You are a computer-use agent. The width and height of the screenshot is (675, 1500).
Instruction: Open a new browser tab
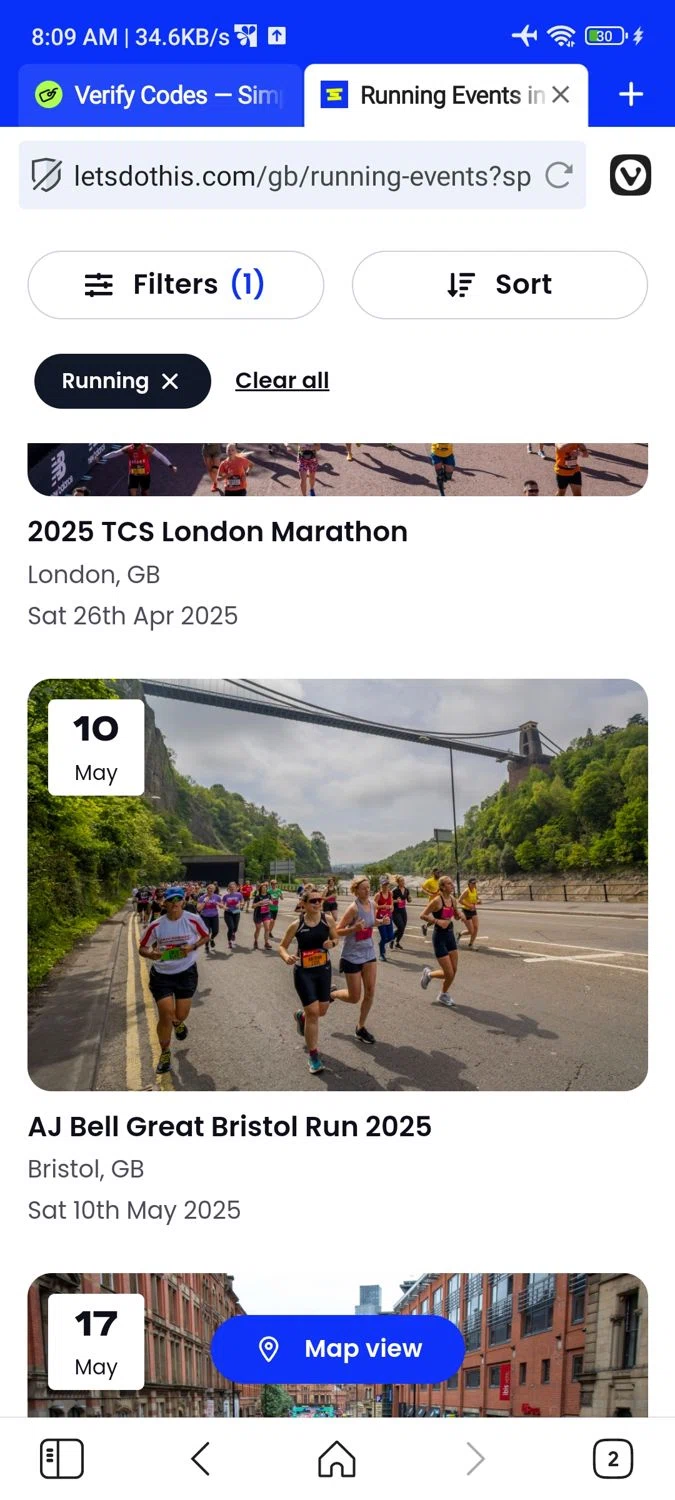630,95
